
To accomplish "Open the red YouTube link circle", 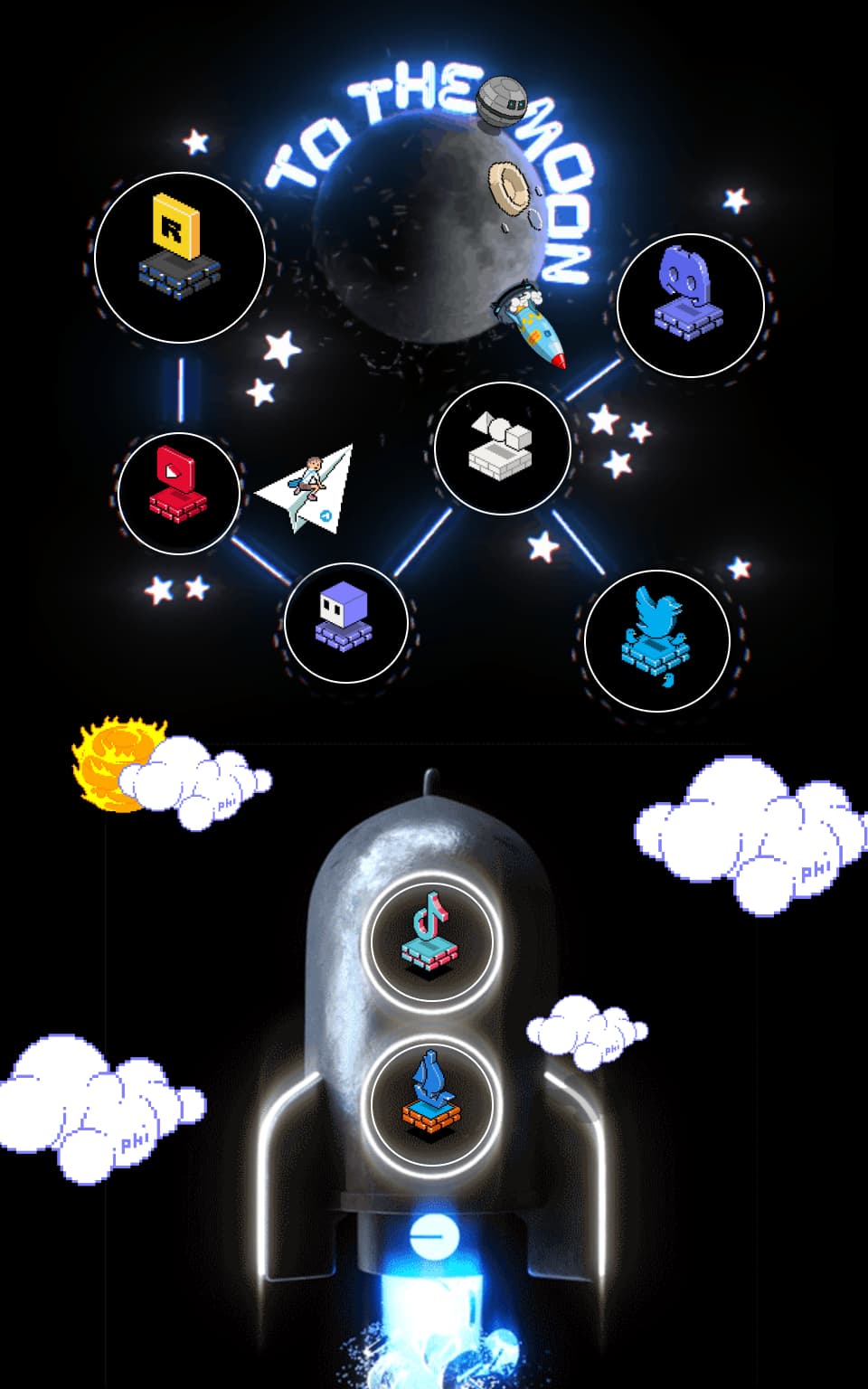I will point(179,492).
